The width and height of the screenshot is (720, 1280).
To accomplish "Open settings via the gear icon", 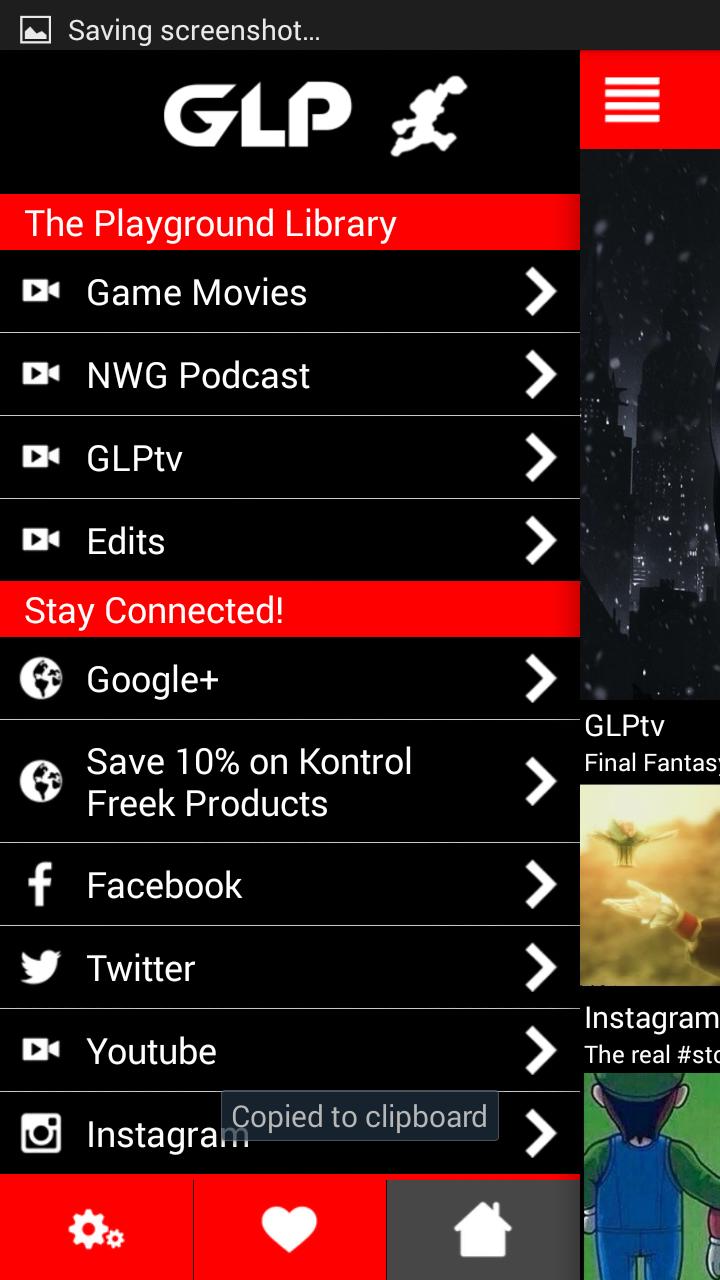I will (96, 1230).
